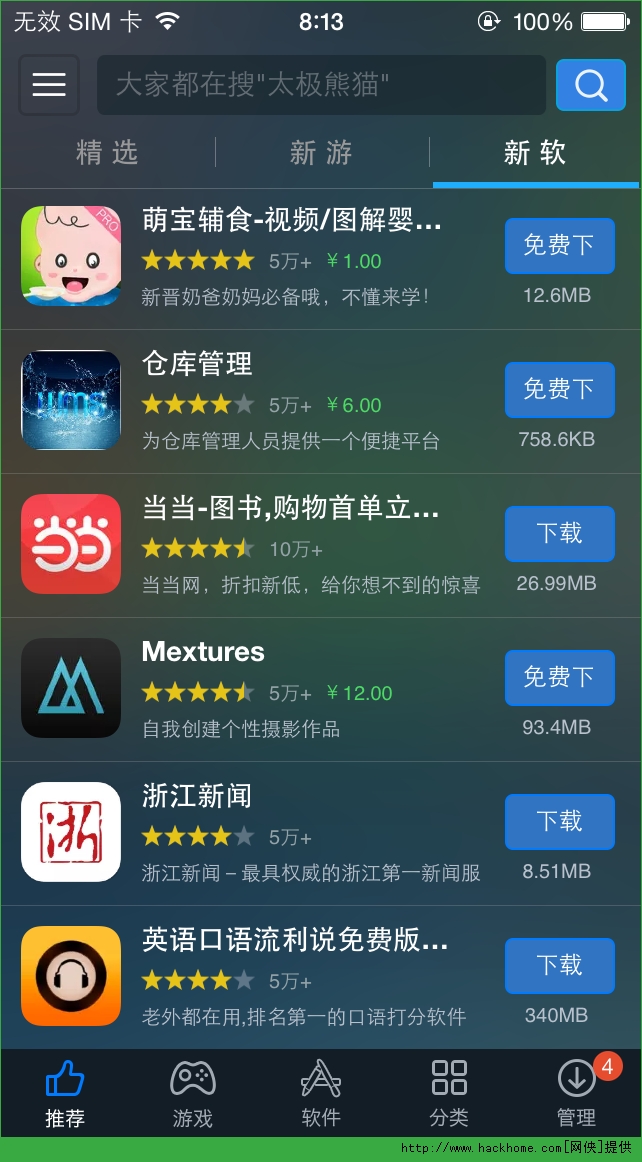Download the 当当 app

(x=559, y=533)
